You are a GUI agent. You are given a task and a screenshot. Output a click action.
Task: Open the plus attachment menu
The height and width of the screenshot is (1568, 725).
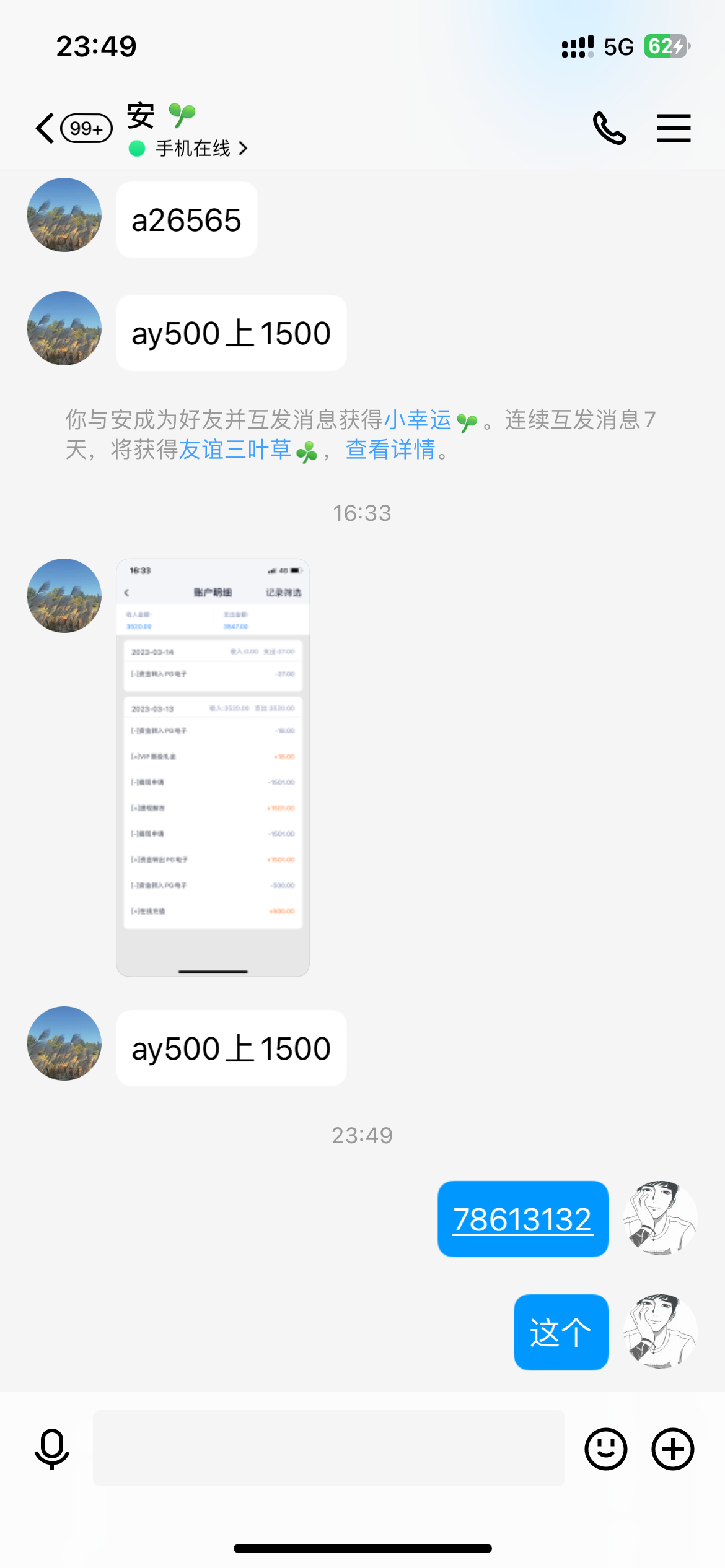672,1448
